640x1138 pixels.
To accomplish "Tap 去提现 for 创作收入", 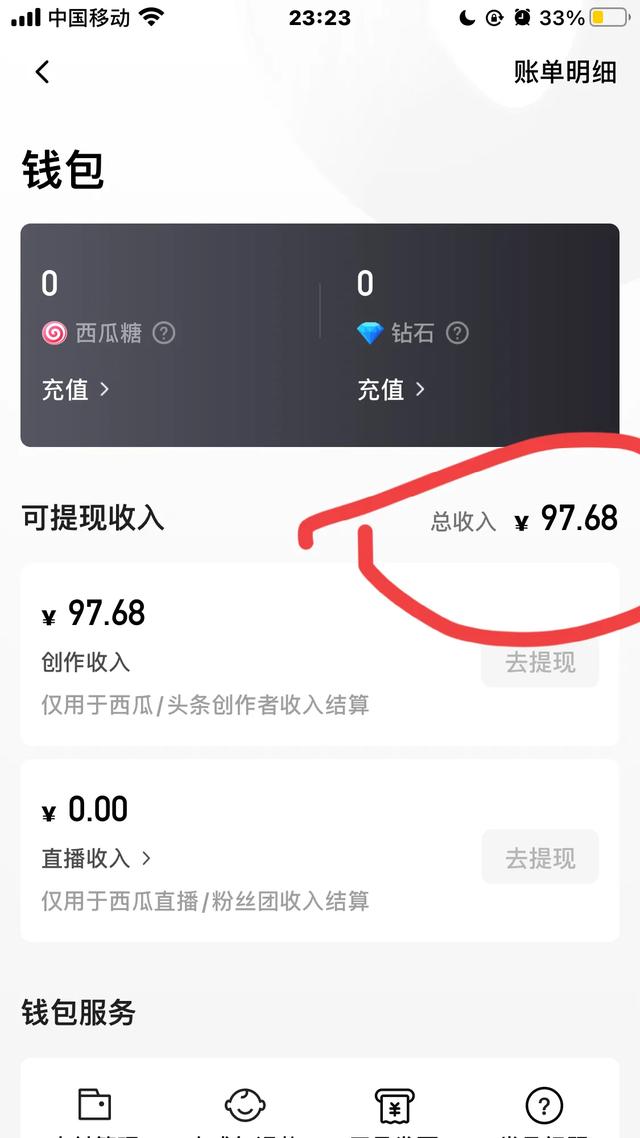I will coord(541,662).
